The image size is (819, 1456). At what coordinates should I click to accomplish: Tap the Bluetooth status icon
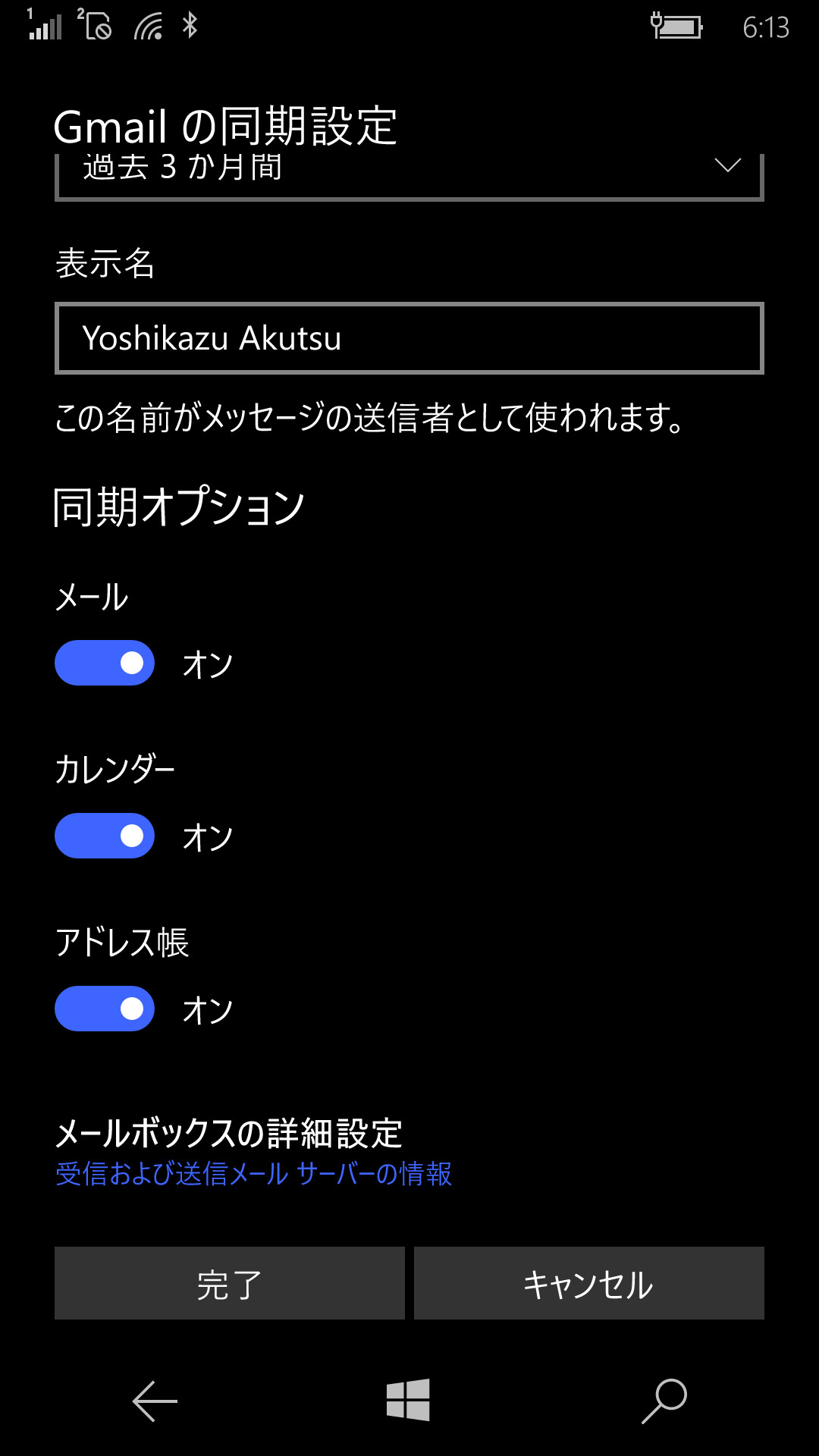click(x=189, y=25)
